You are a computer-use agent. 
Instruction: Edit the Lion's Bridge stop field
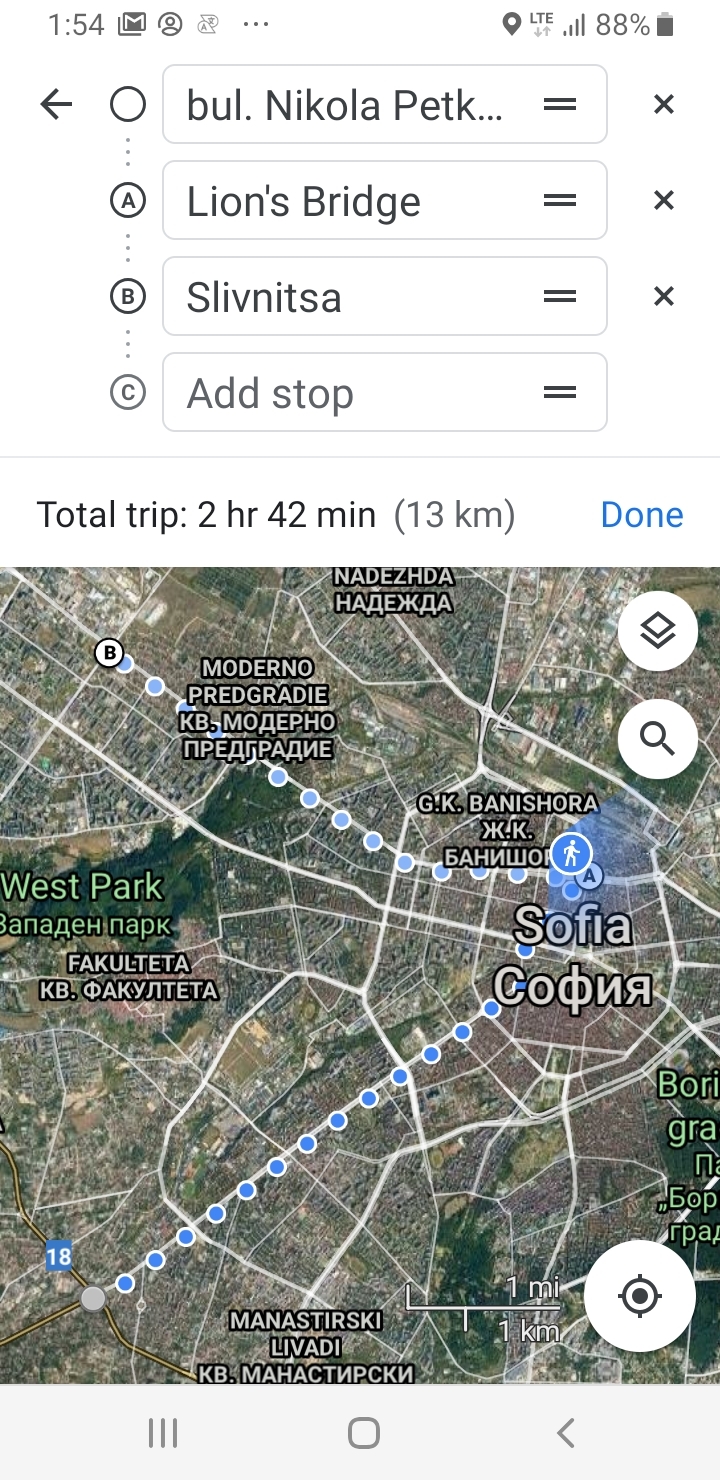coord(345,201)
